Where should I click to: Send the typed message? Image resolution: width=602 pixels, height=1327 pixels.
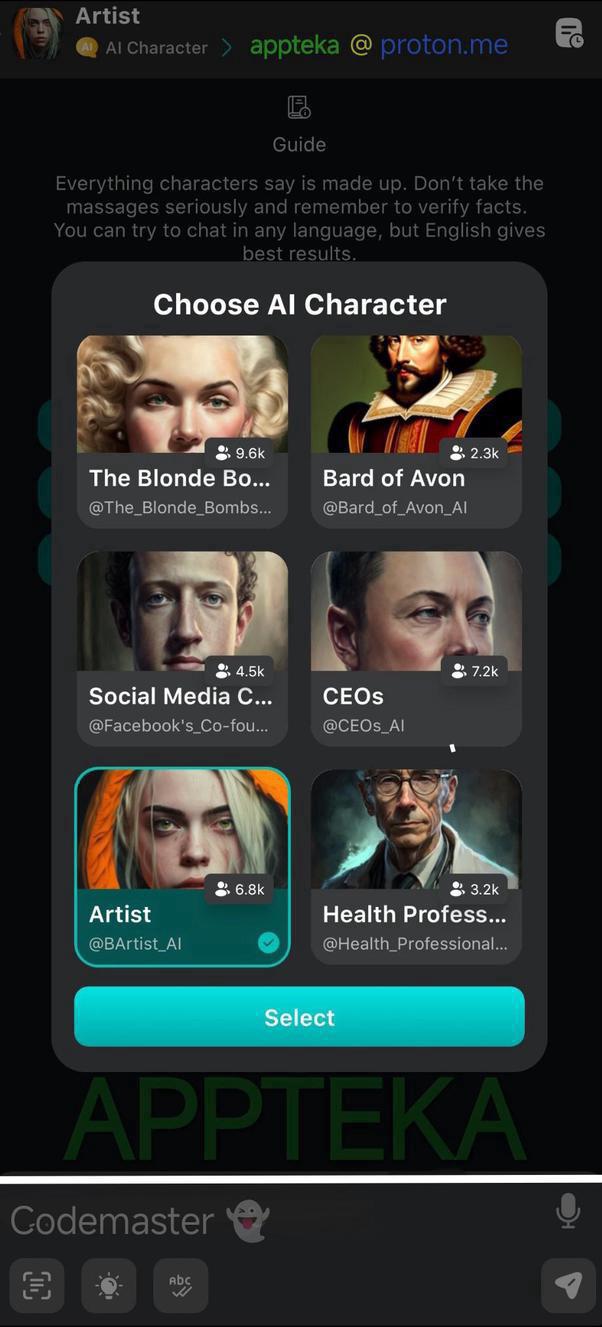tap(567, 1285)
